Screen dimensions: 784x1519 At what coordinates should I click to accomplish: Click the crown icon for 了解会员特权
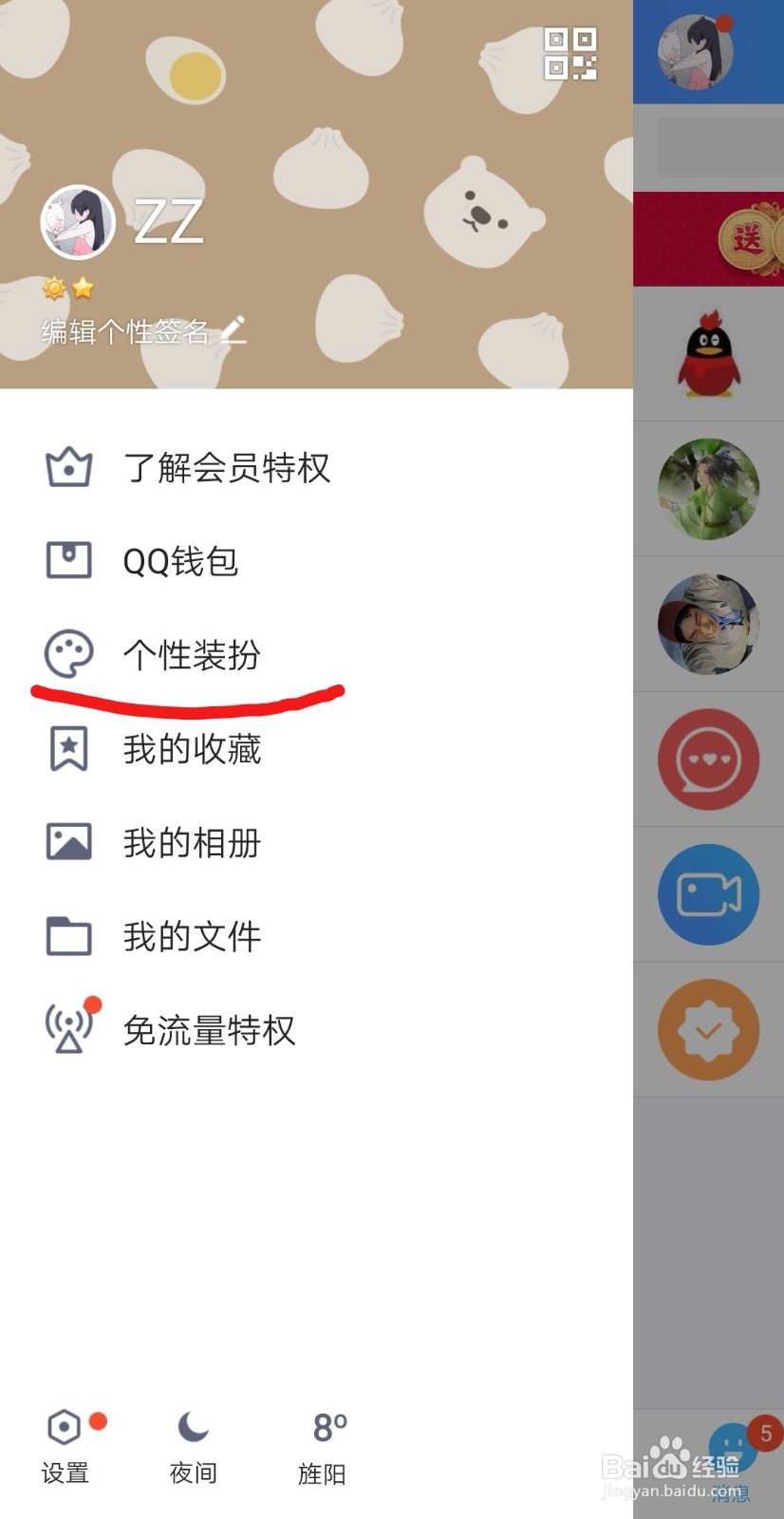pos(67,466)
